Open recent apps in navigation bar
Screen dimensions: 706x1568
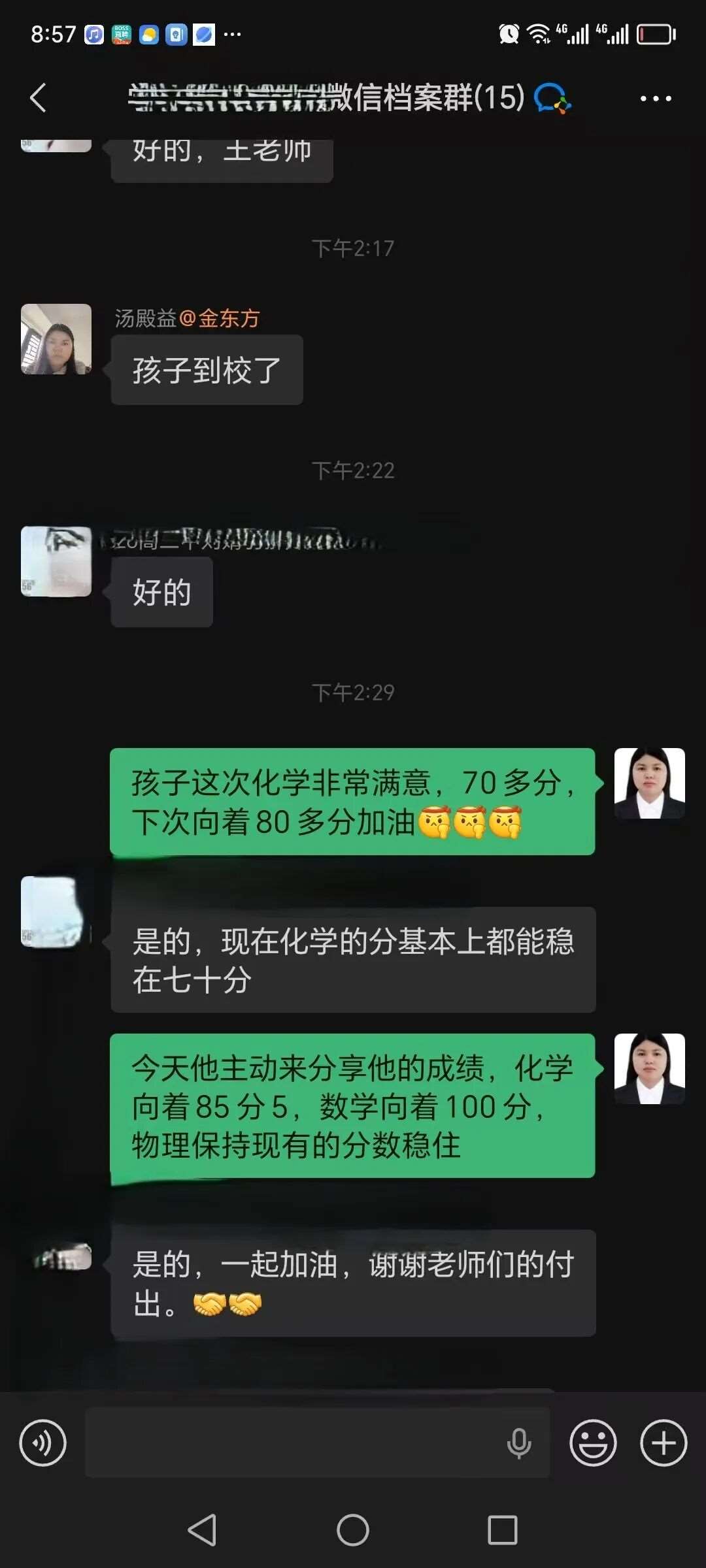pos(502,1530)
